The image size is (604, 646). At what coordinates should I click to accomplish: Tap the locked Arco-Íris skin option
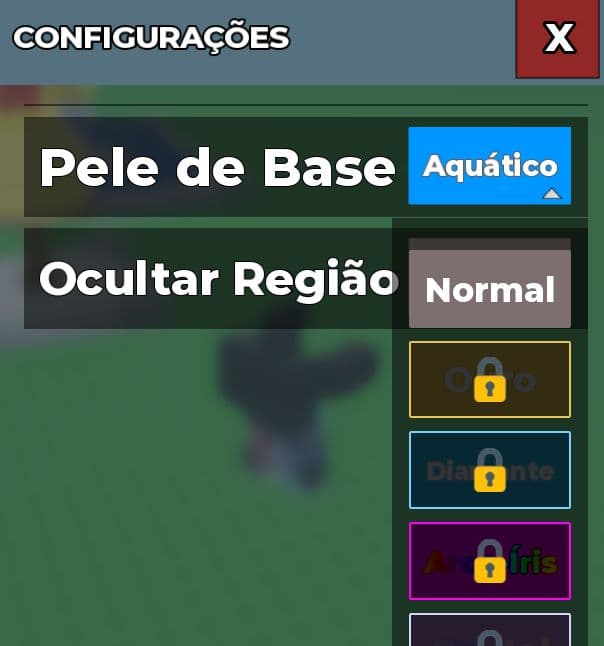[489, 561]
